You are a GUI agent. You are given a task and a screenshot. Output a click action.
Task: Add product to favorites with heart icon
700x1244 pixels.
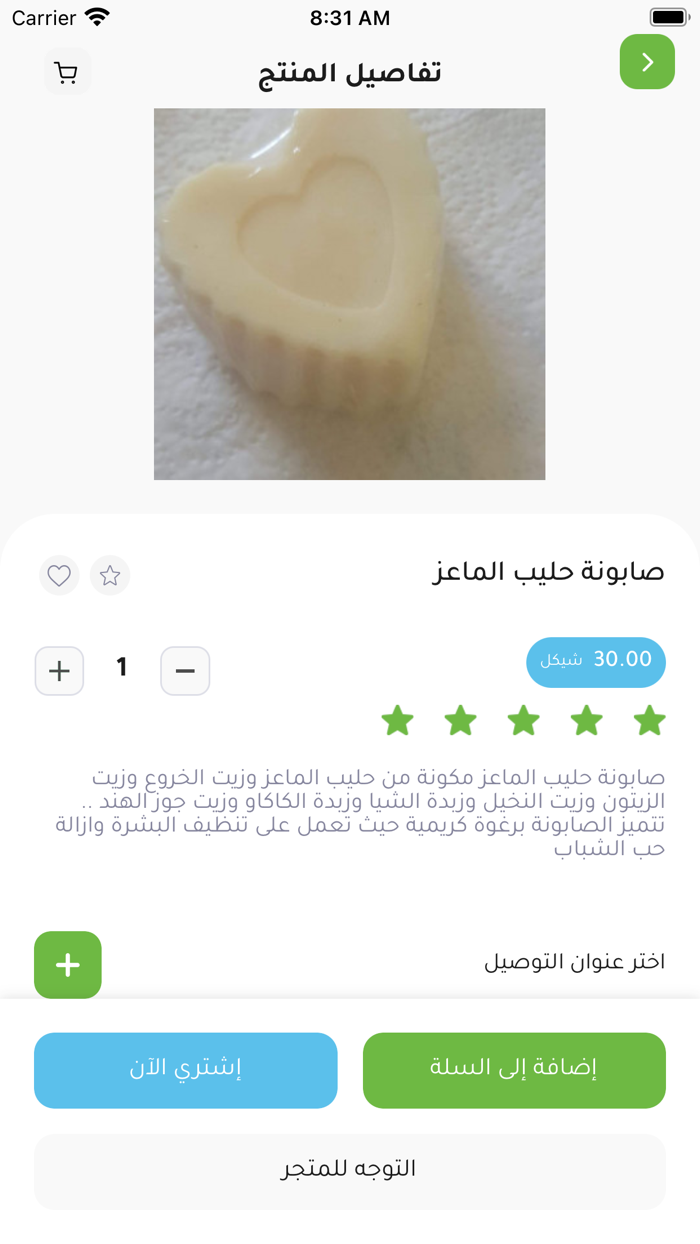[59, 575]
